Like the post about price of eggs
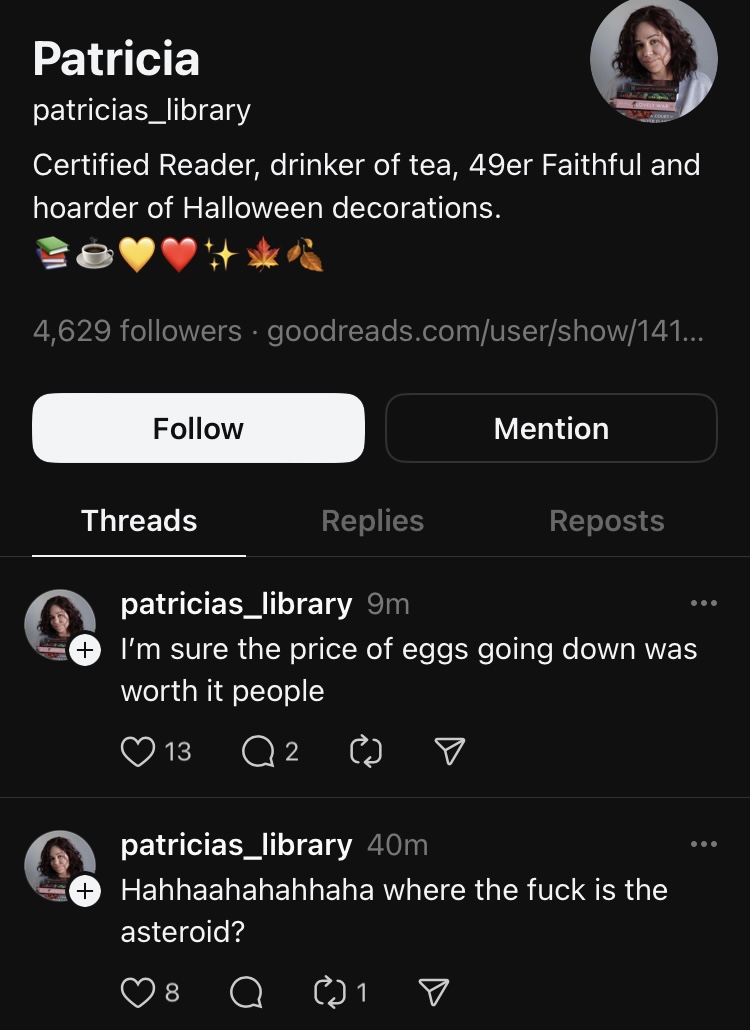Screen dimensions: 750x1030 tap(137, 751)
